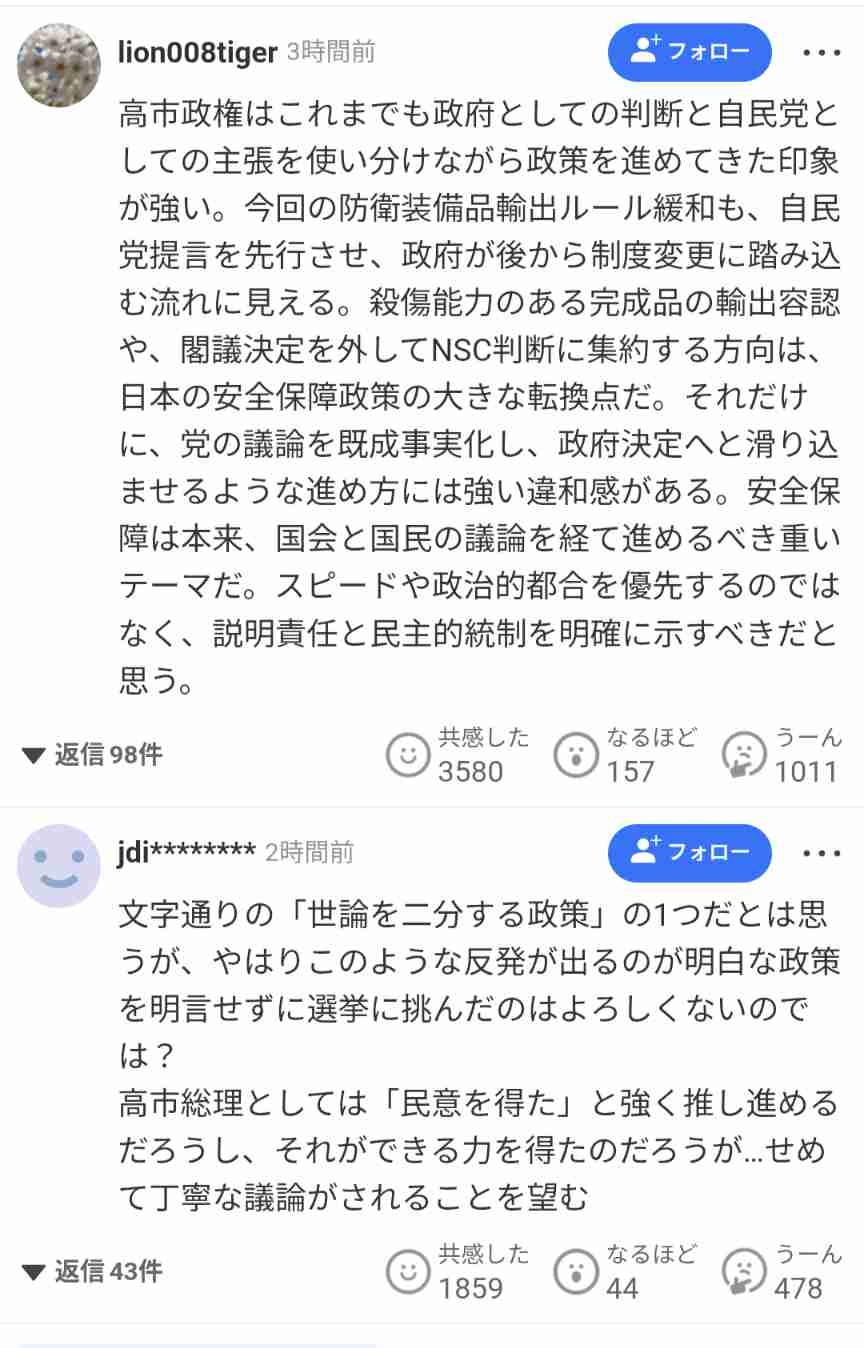Follow user jdi********
This screenshot has height=1348, width=864.
(x=690, y=852)
